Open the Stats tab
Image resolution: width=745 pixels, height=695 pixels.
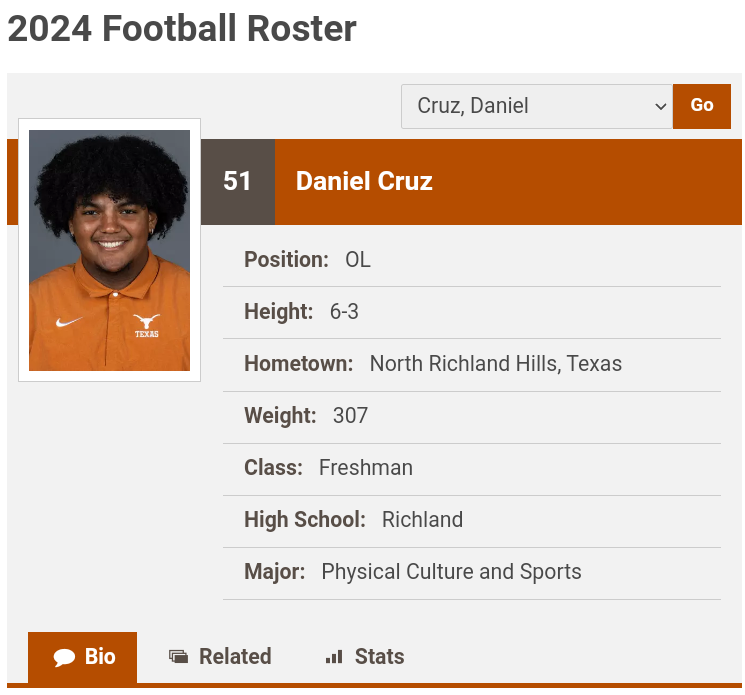tap(365, 657)
